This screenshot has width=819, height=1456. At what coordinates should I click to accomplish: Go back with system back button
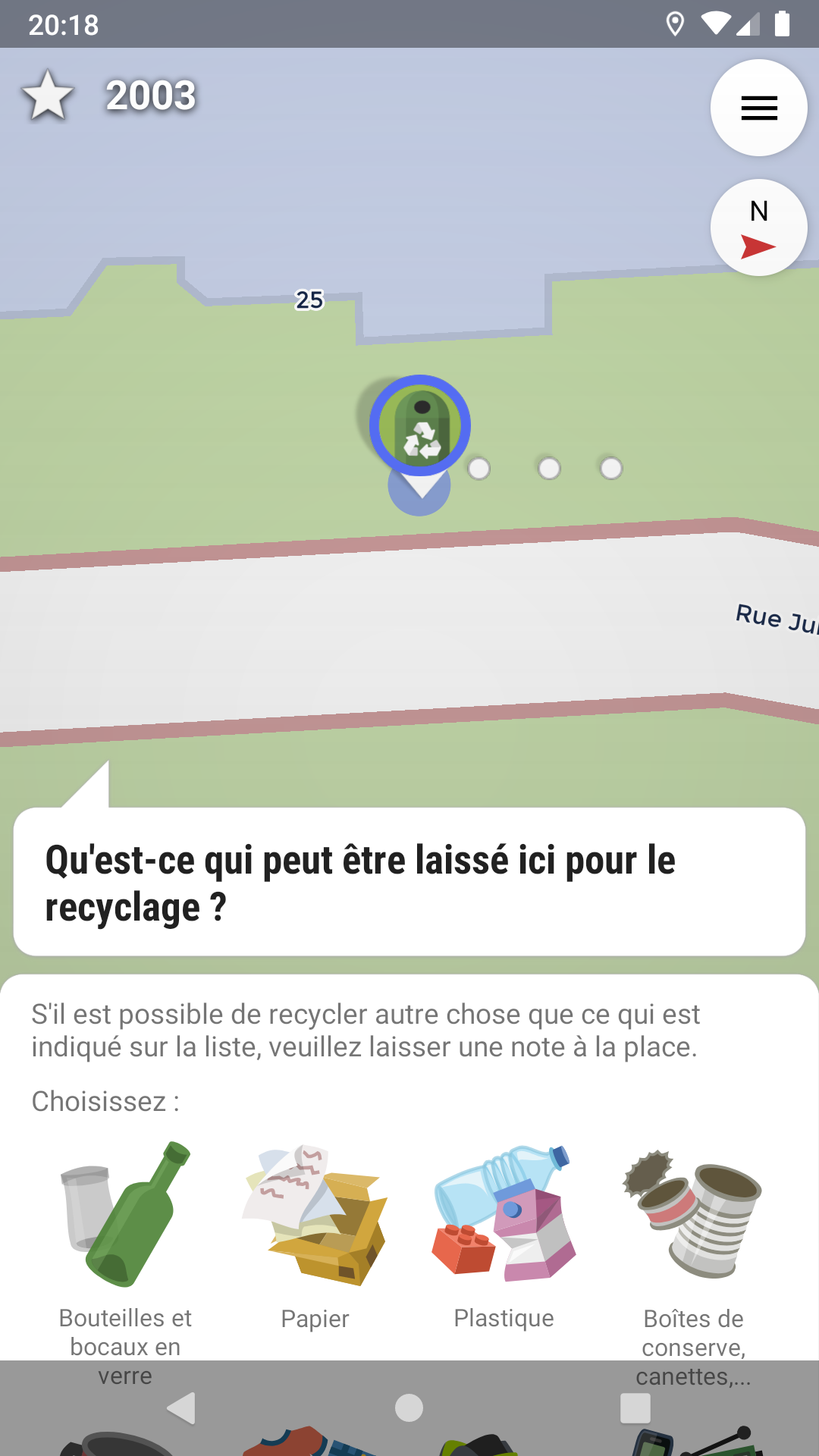coord(181,1408)
